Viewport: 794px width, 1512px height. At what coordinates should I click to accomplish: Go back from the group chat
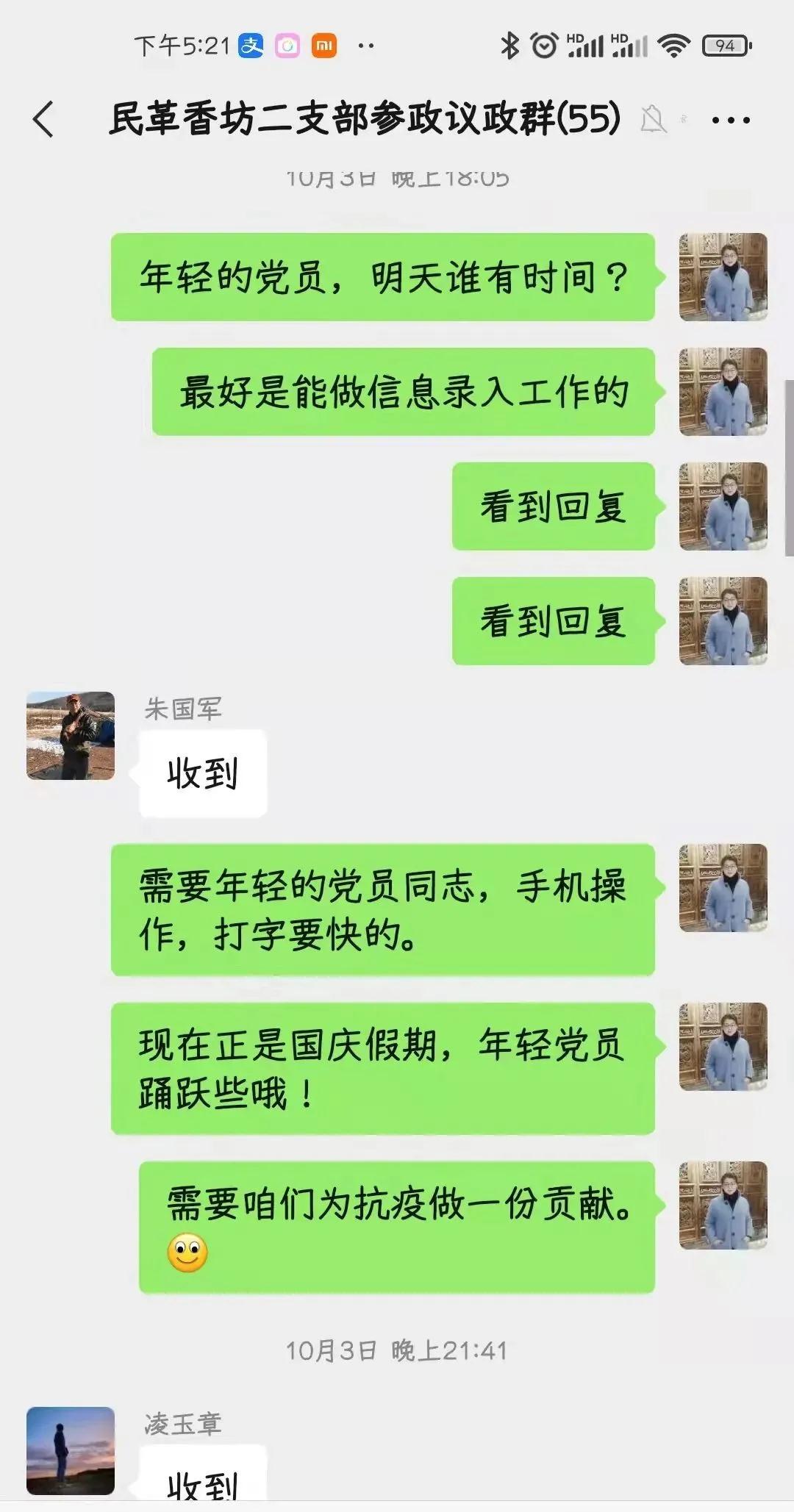[x=44, y=119]
